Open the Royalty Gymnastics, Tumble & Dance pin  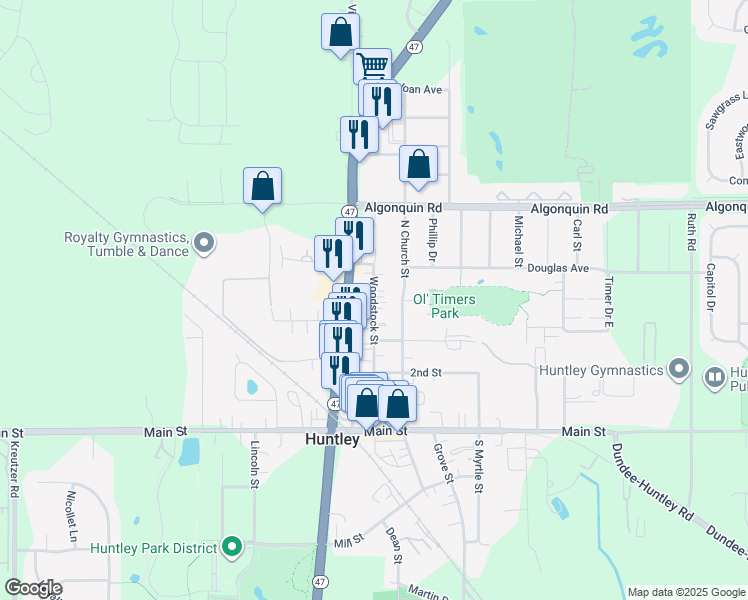[205, 243]
